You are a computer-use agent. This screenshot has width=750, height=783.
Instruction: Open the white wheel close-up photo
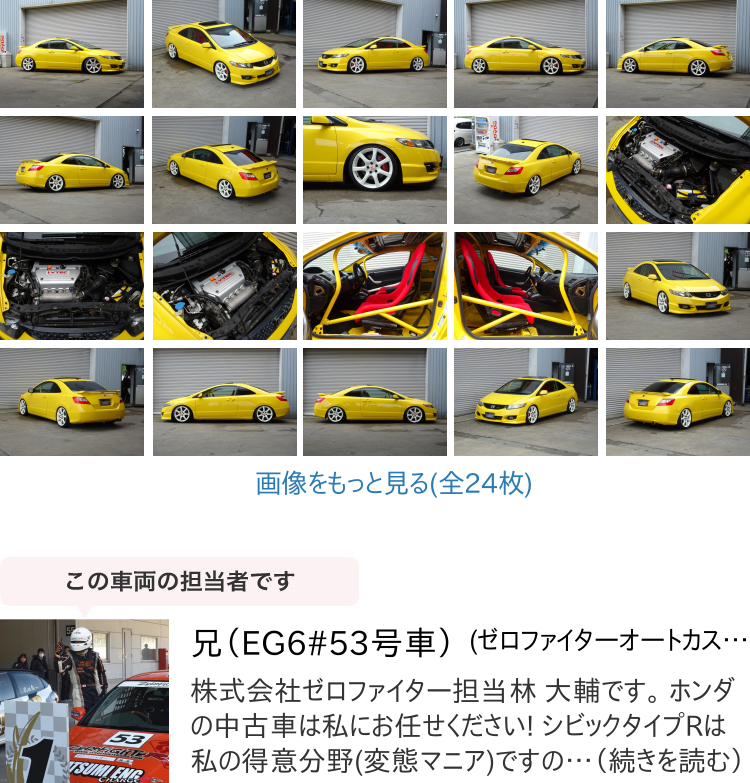point(375,169)
